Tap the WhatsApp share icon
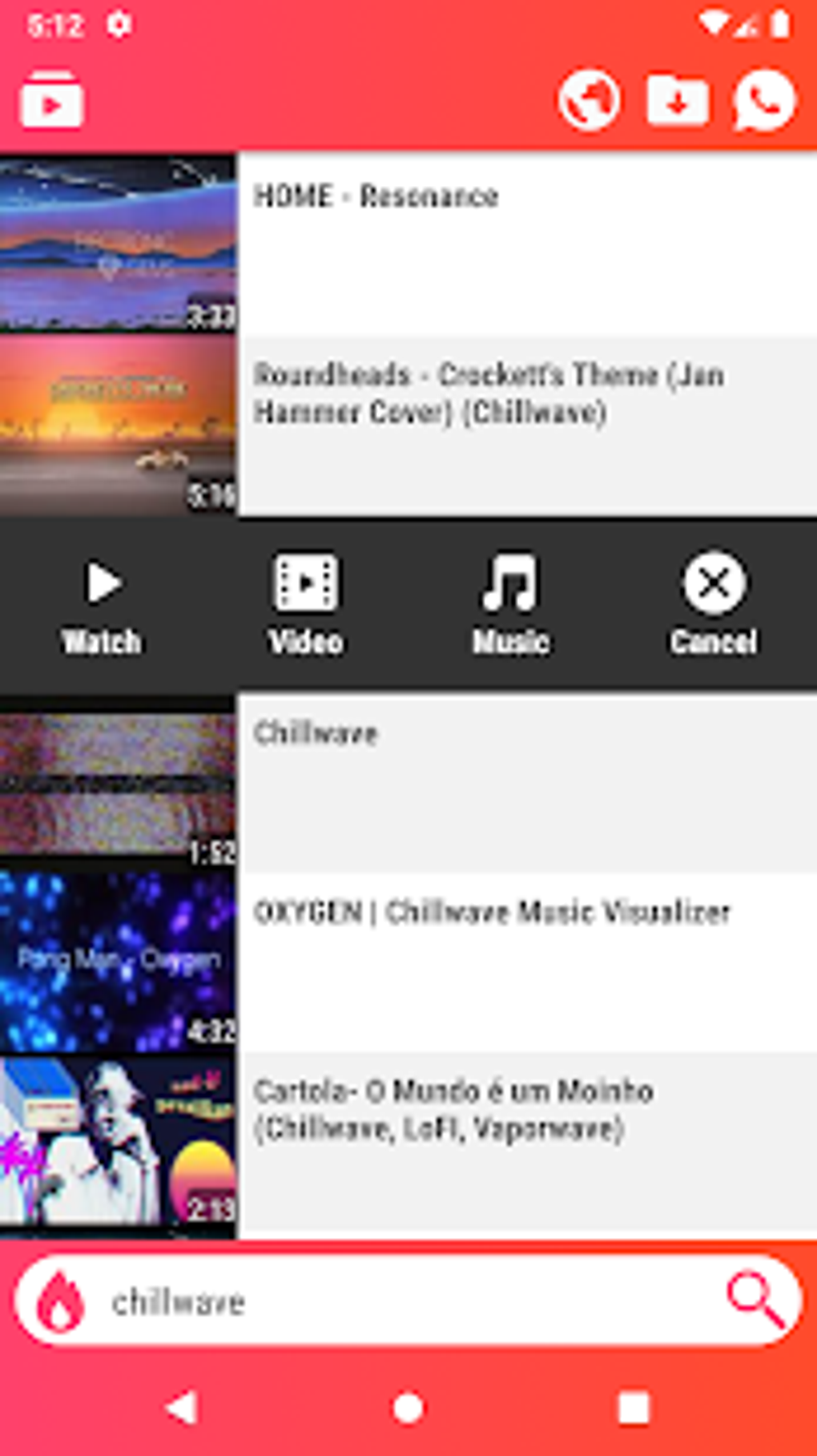Screen dimensions: 817x1456 pyautogui.click(x=764, y=101)
